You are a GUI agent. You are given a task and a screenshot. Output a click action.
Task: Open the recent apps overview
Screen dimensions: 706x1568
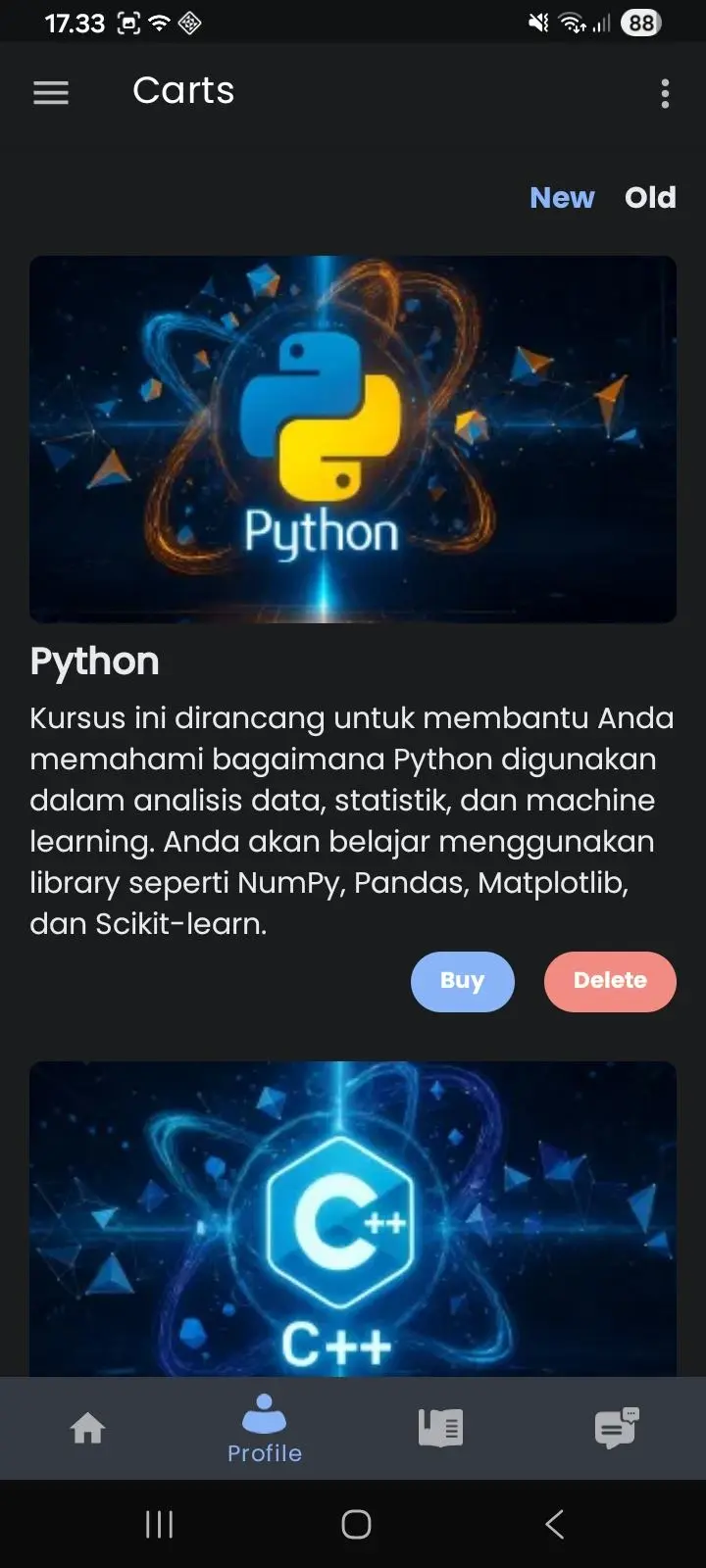160,1524
